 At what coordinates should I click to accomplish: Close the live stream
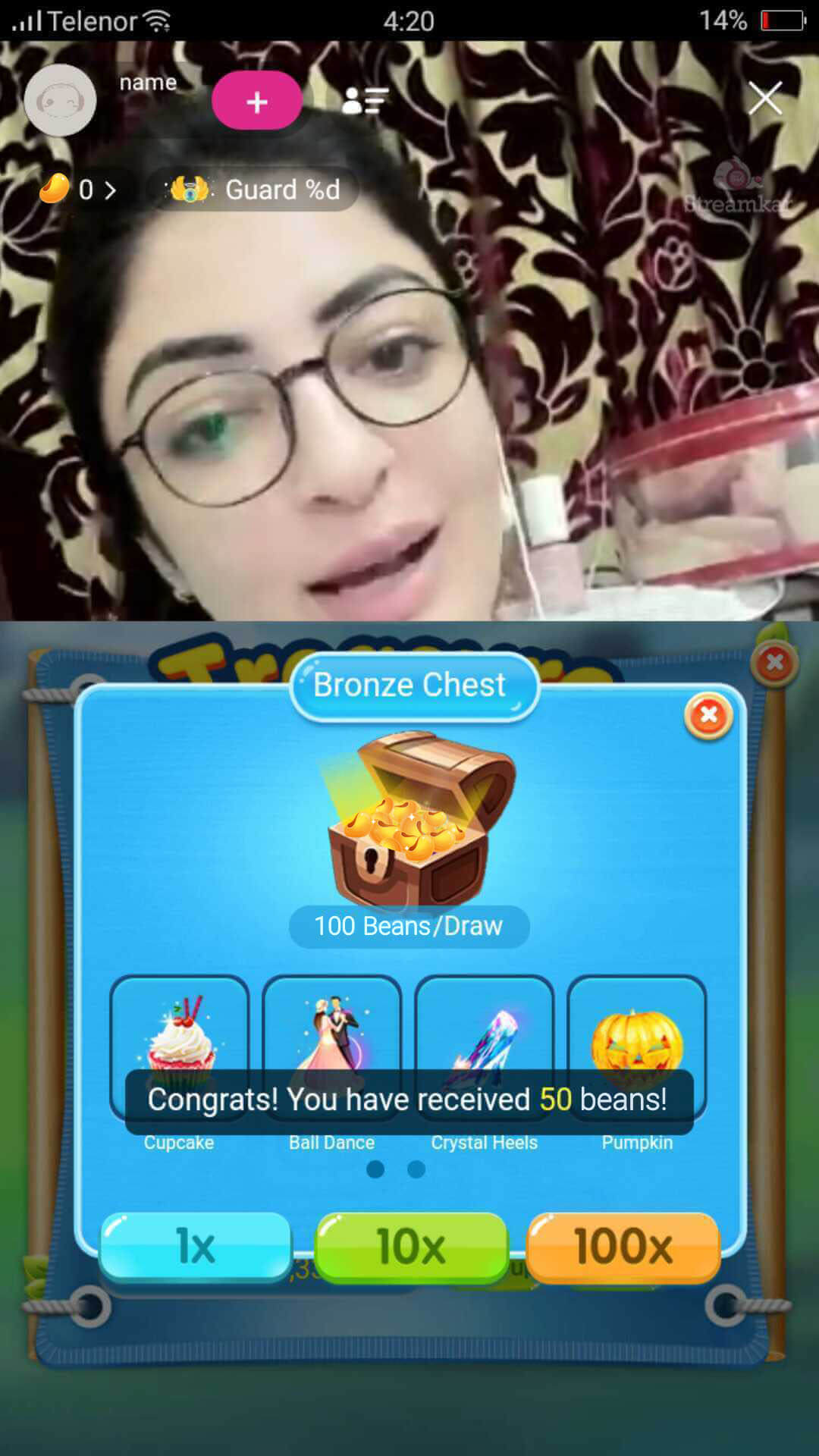point(764,99)
